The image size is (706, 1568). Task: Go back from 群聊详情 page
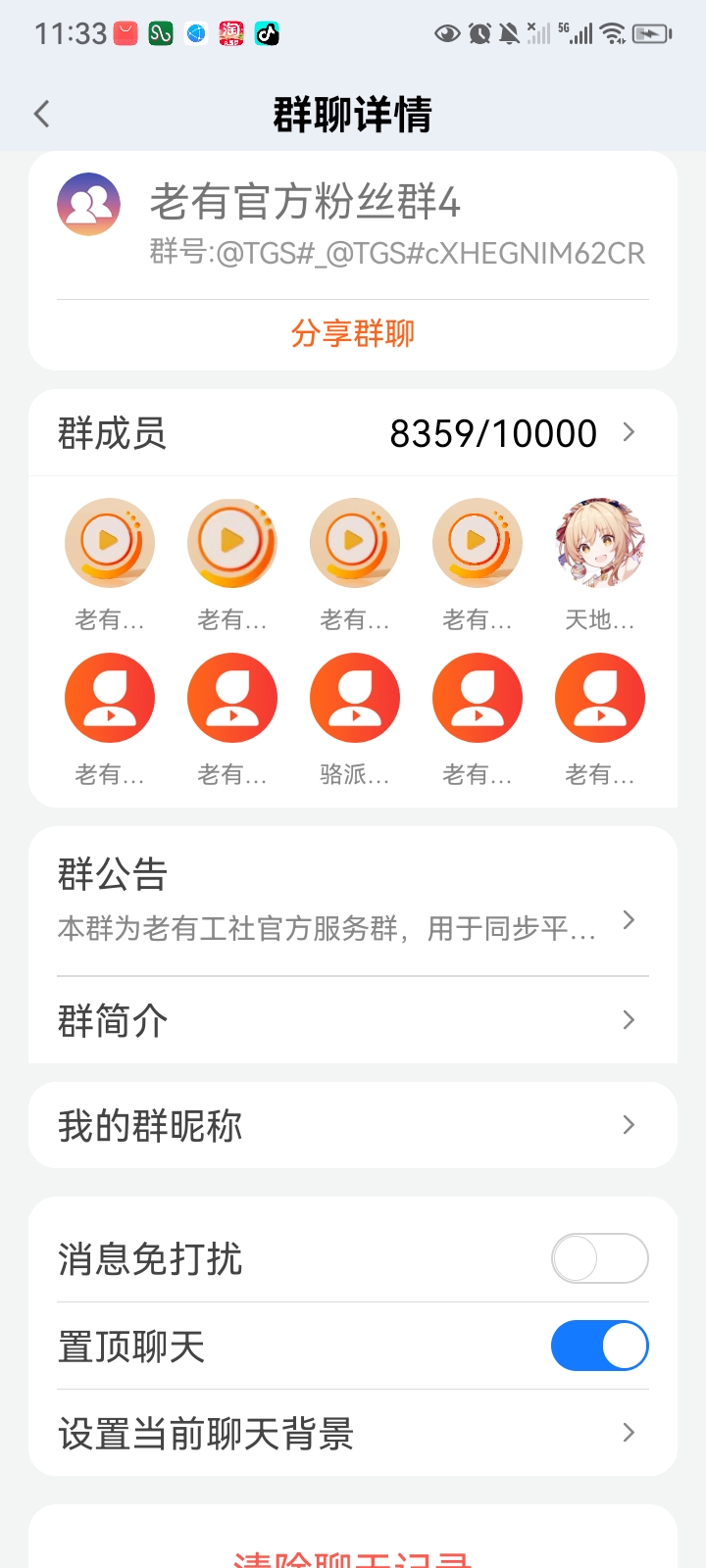41,114
